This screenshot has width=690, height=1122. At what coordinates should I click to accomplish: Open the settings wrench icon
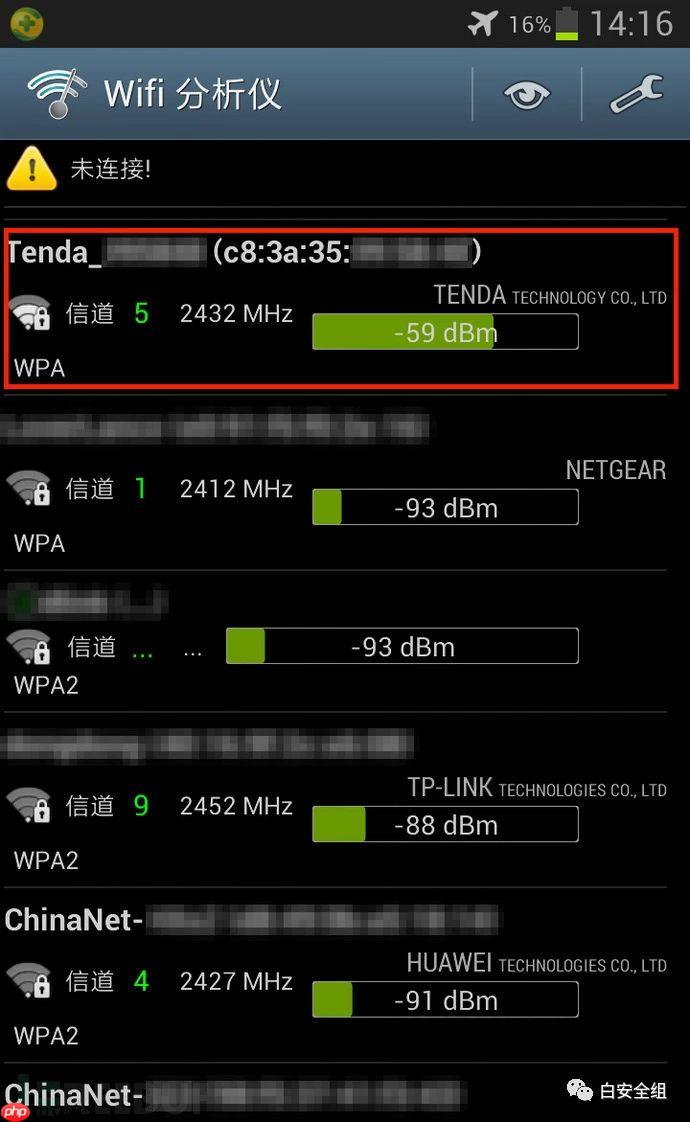tap(637, 95)
